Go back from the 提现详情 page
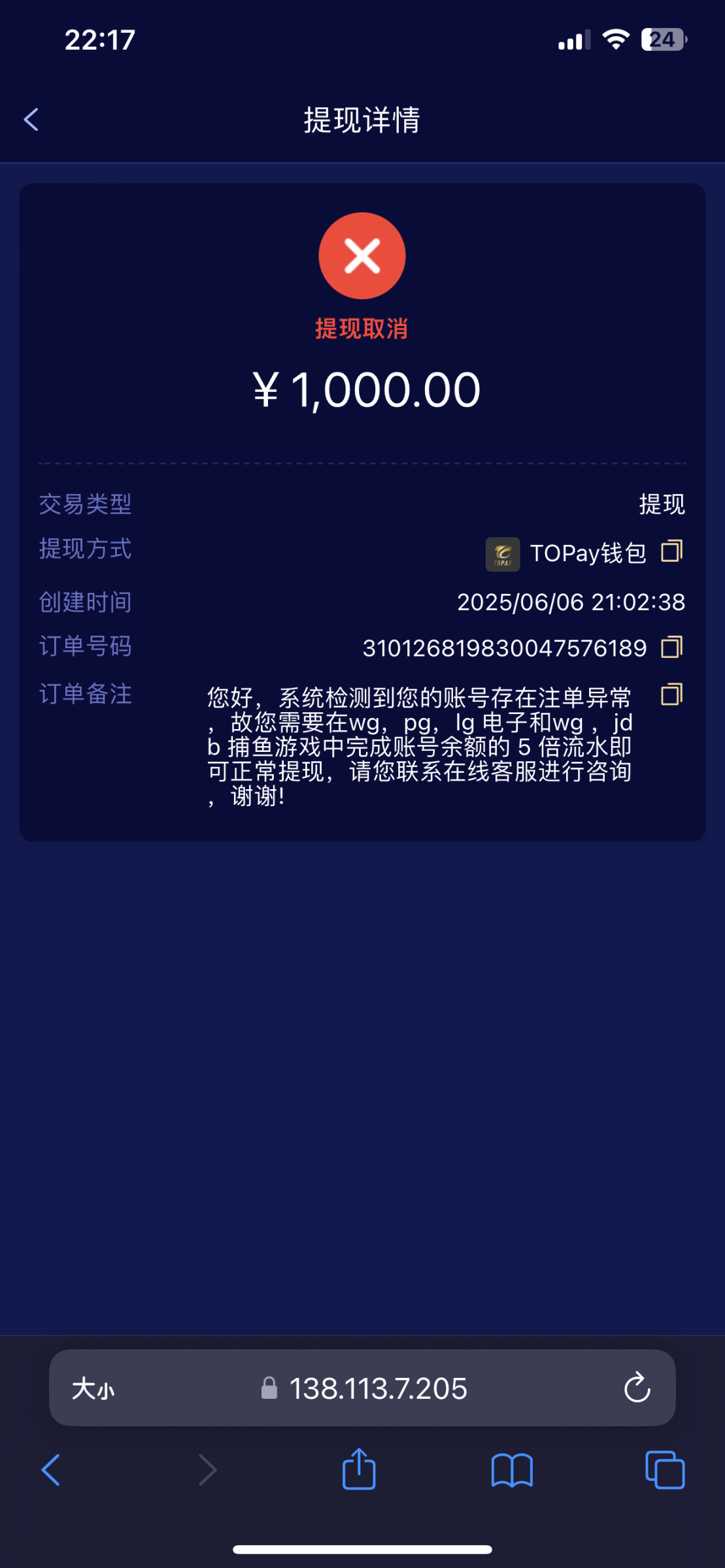725x1568 pixels. pyautogui.click(x=31, y=120)
